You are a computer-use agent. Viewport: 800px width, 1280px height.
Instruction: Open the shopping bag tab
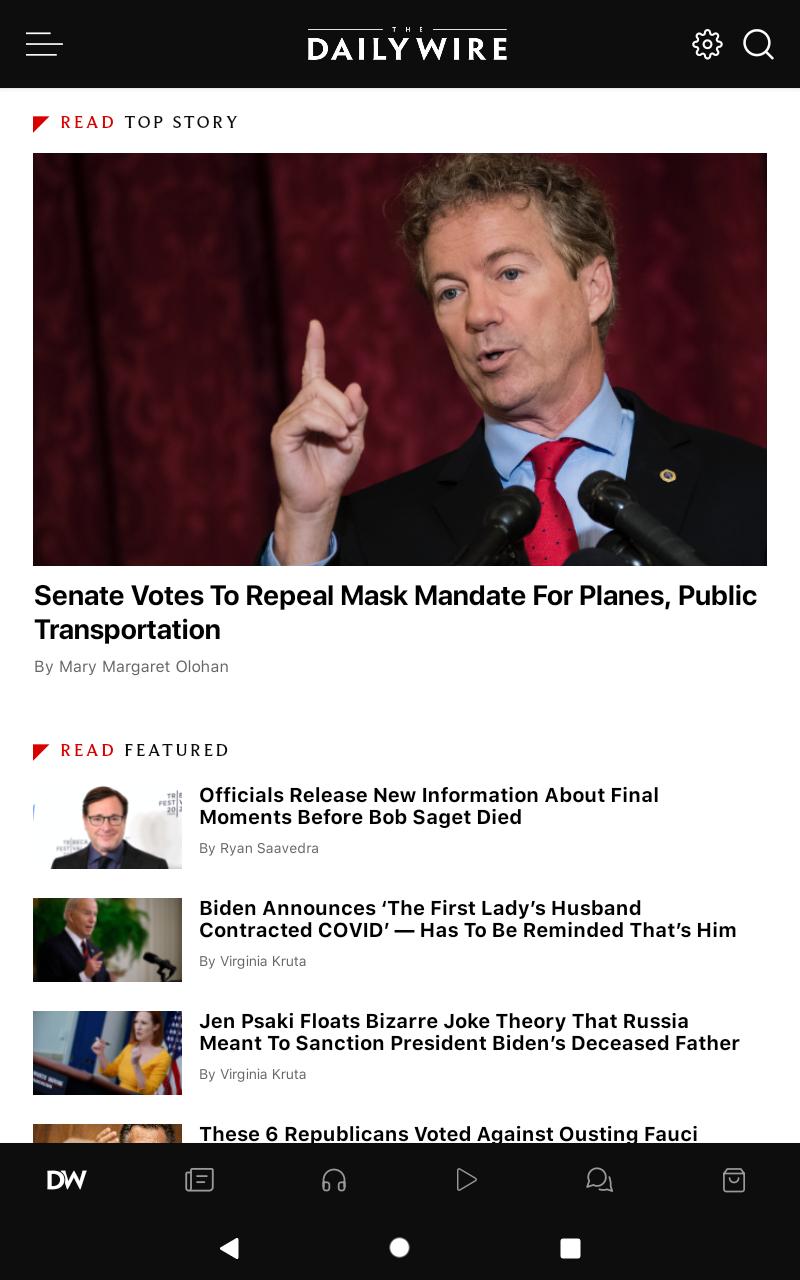[x=734, y=1180]
